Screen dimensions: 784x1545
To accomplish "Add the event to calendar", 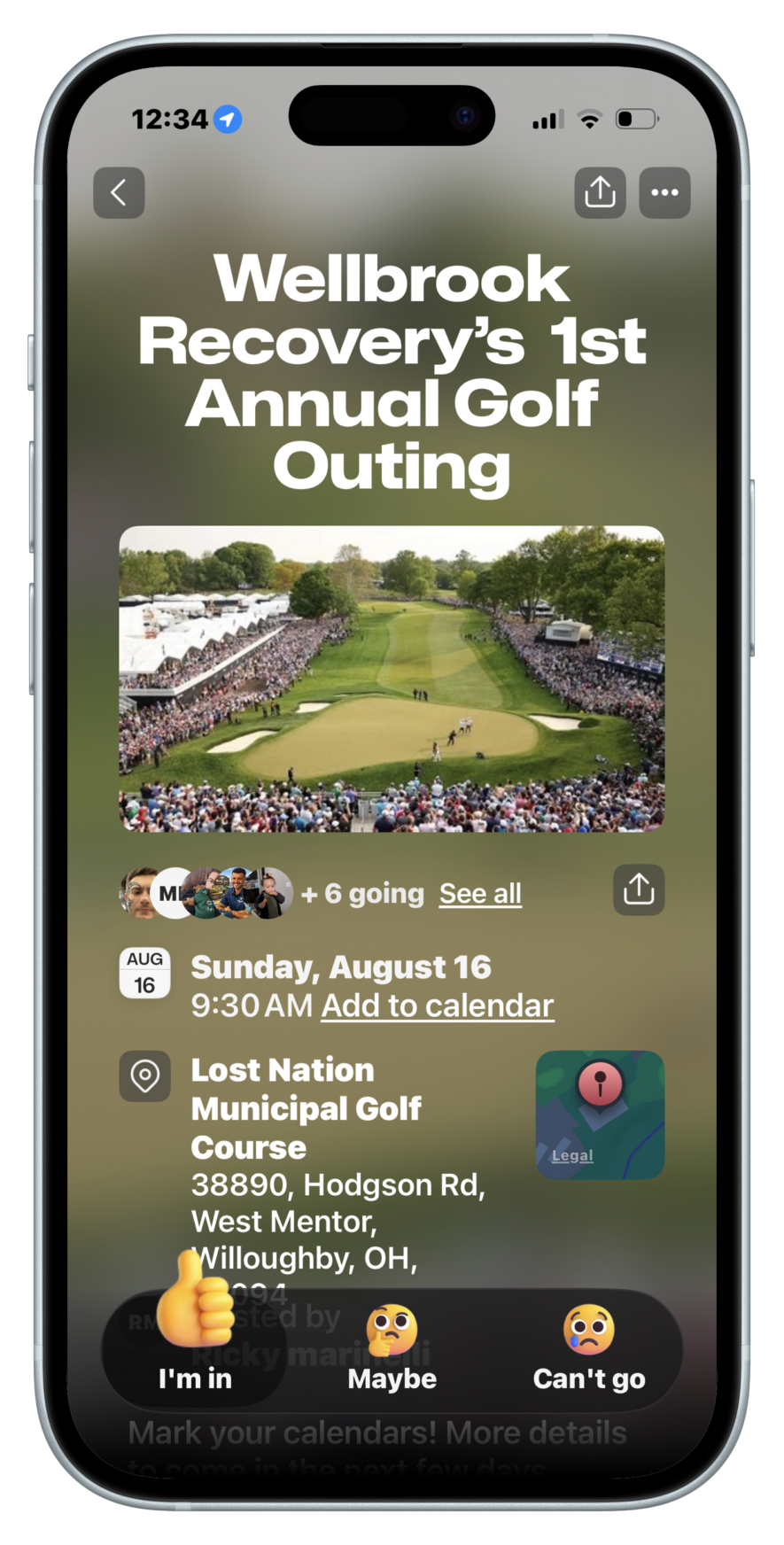I will coord(437,1006).
